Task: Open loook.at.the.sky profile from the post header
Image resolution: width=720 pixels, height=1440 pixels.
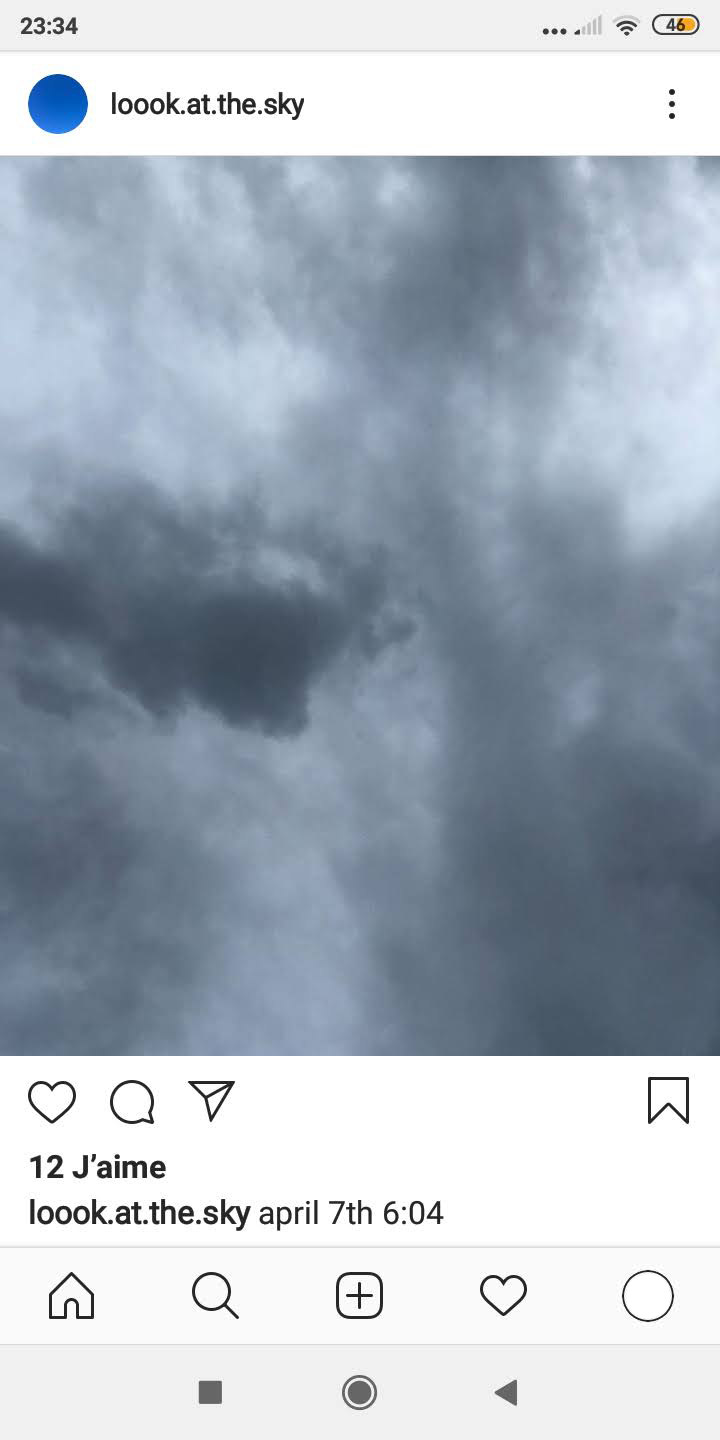Action: click(207, 104)
